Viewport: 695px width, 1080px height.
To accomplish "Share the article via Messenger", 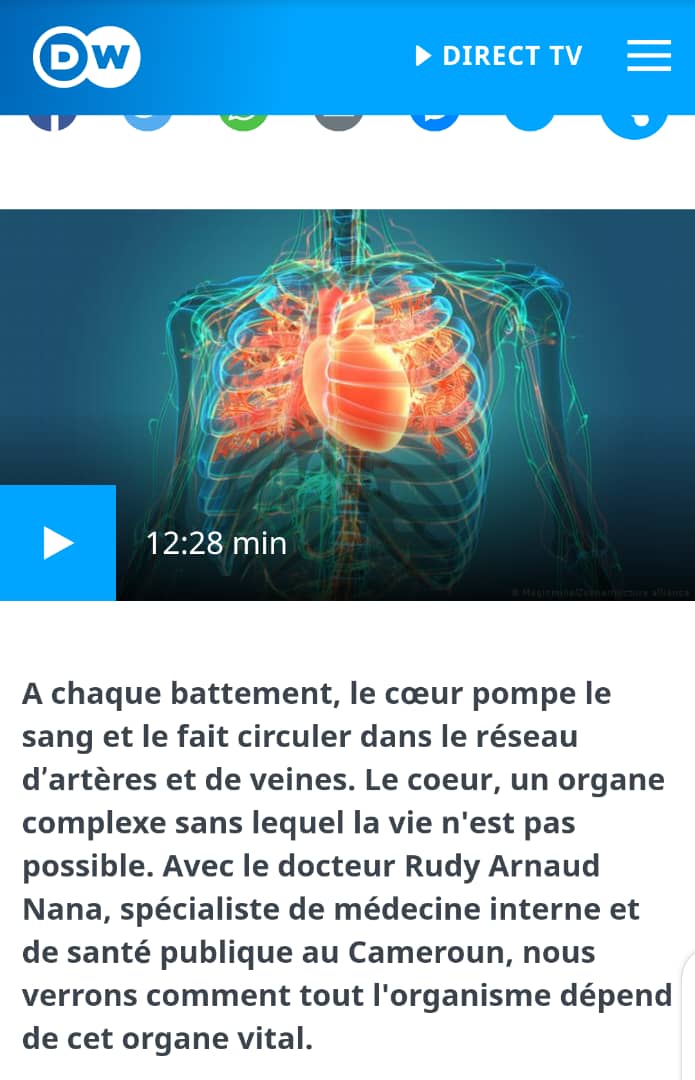I will pos(435,121).
